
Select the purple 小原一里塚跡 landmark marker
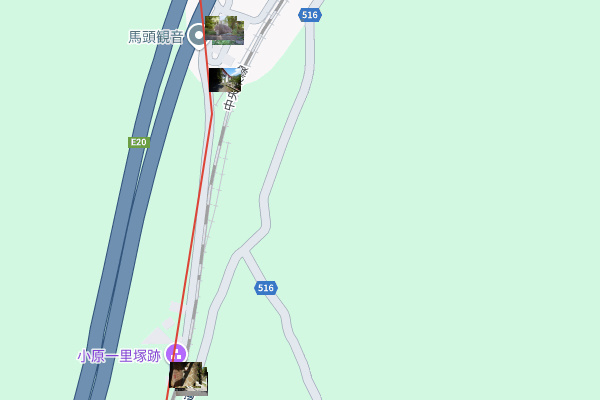[176, 353]
